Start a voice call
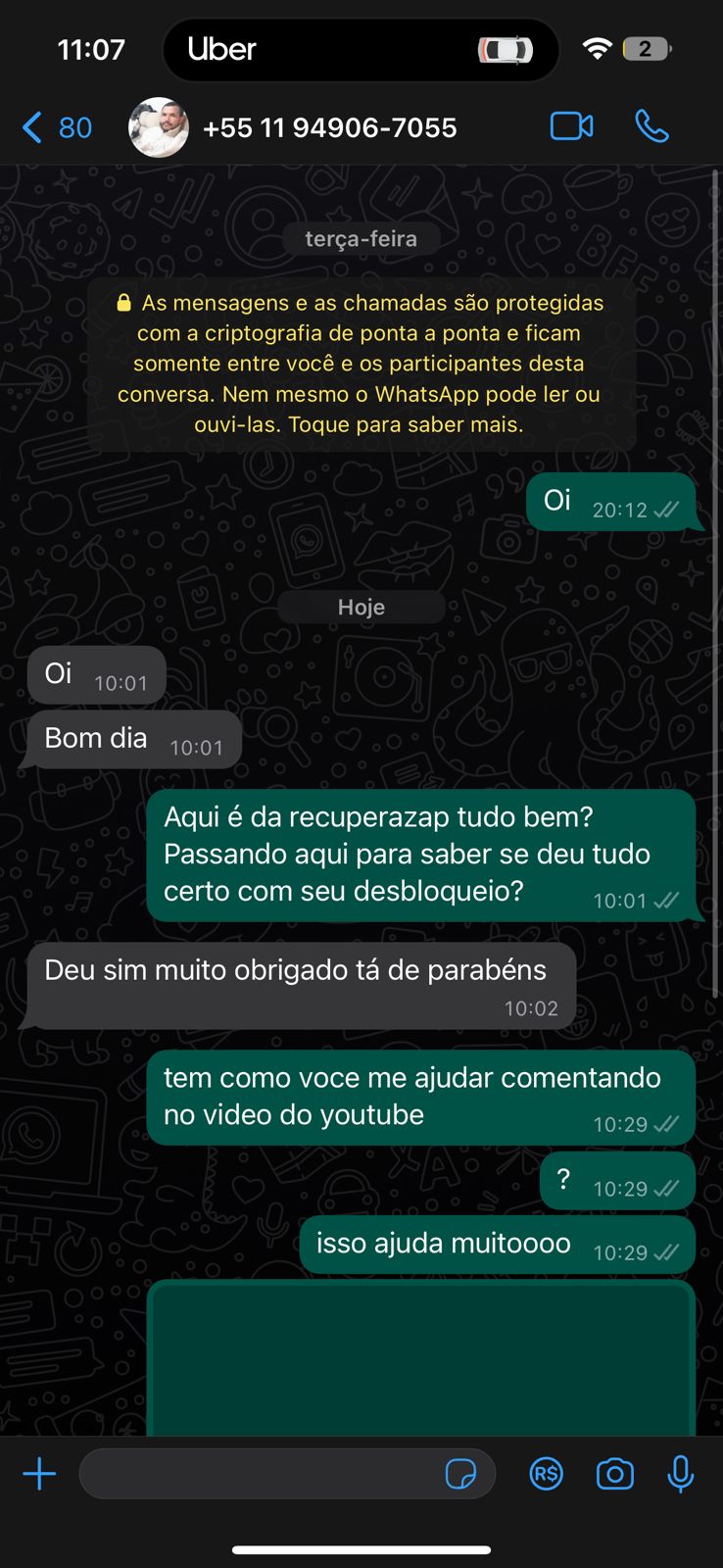723x1568 pixels. pyautogui.click(x=651, y=126)
